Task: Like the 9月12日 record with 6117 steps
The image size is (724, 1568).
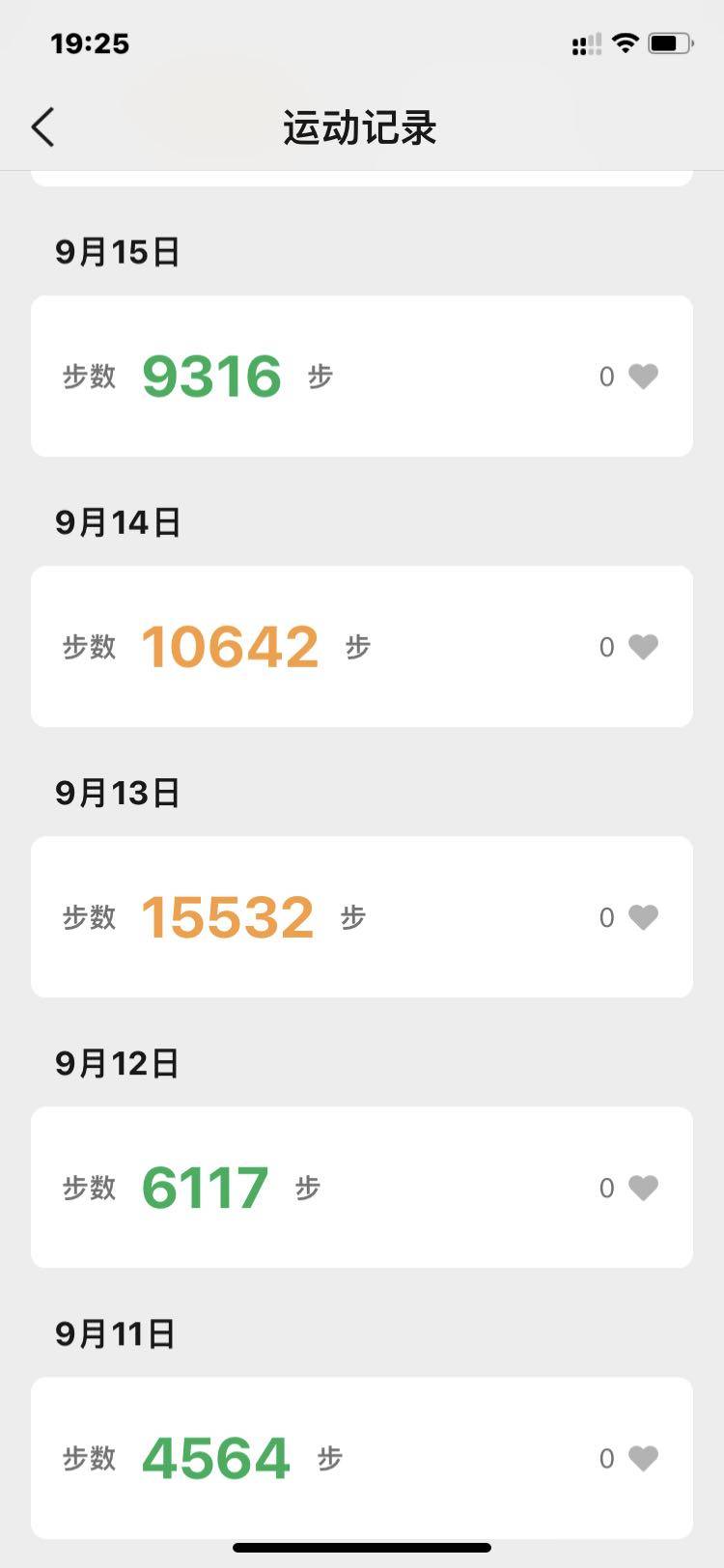Action: click(x=643, y=1187)
